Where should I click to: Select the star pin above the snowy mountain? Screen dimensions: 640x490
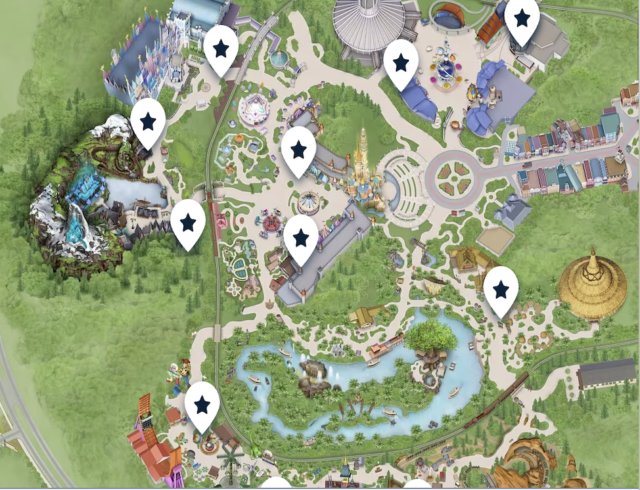[148, 122]
